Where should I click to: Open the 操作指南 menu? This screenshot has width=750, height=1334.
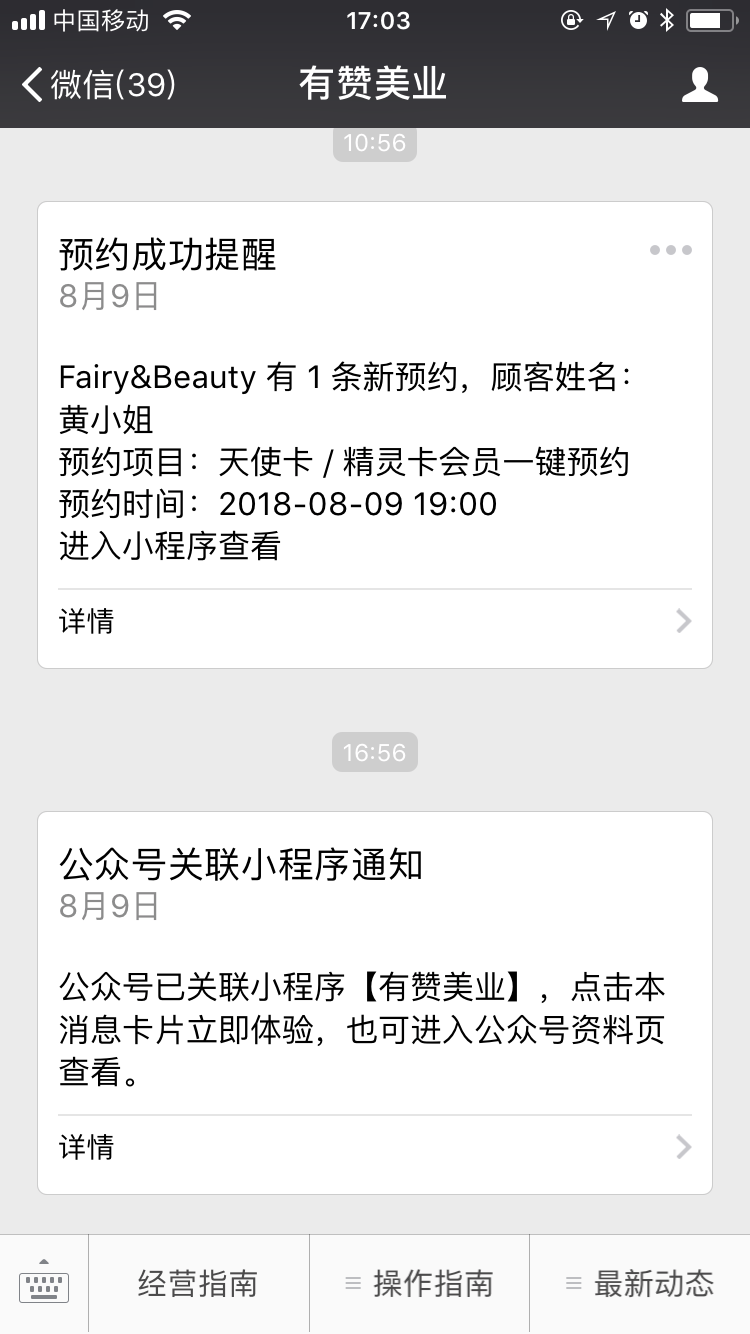(x=420, y=1284)
